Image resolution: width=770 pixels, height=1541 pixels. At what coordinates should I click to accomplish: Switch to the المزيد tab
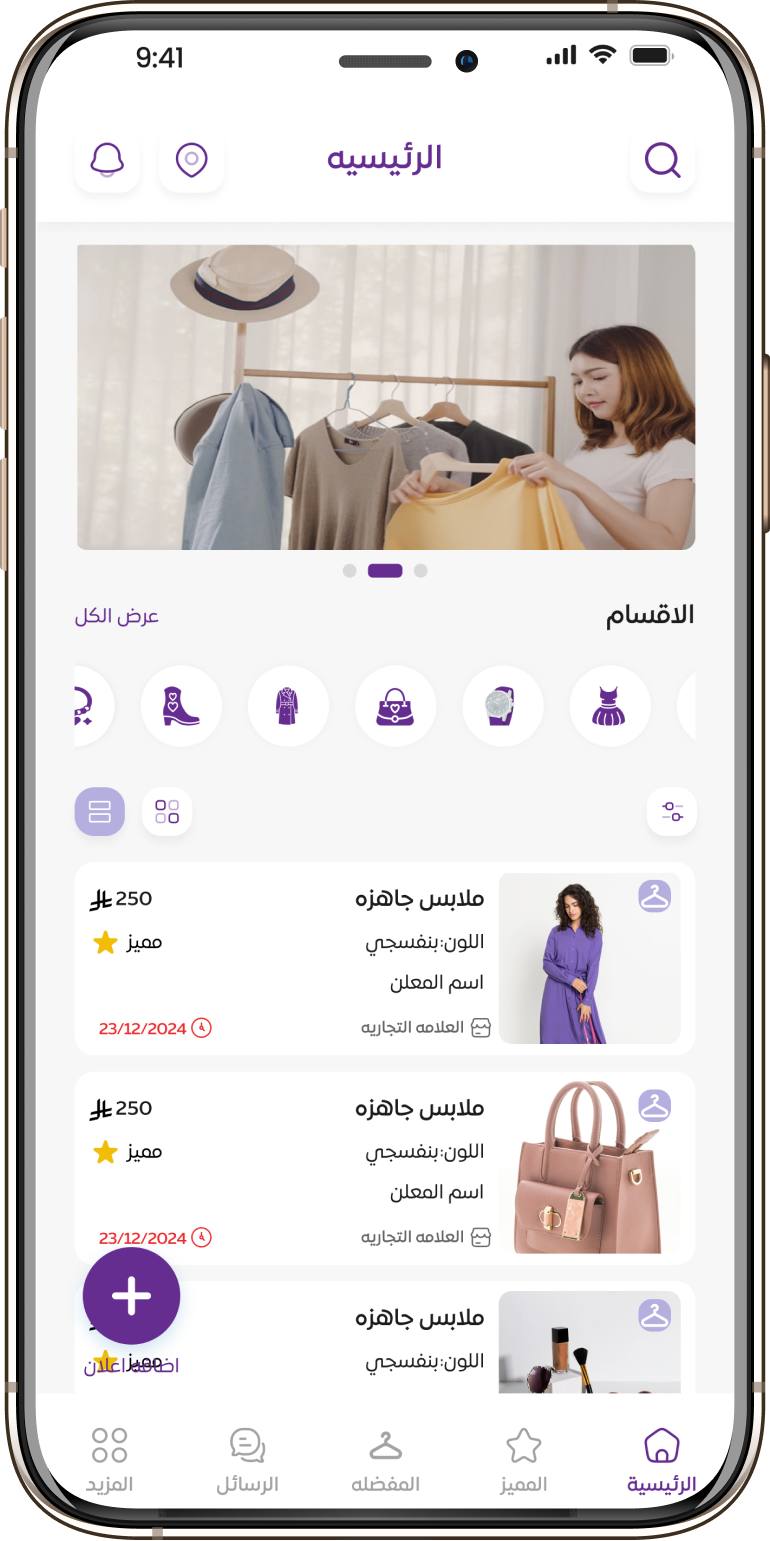[109, 1460]
